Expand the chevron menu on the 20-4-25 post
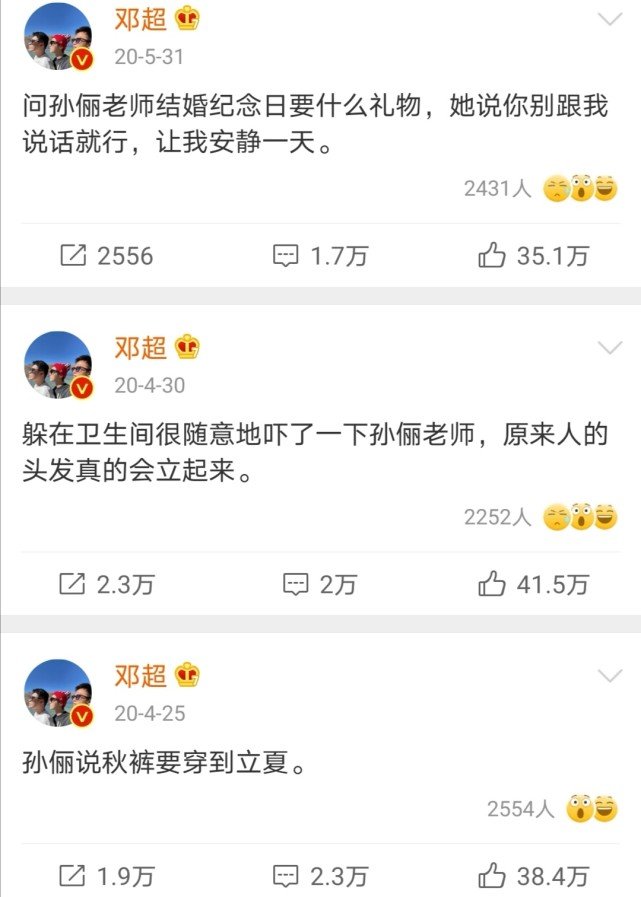This screenshot has height=897, width=641. 609,677
